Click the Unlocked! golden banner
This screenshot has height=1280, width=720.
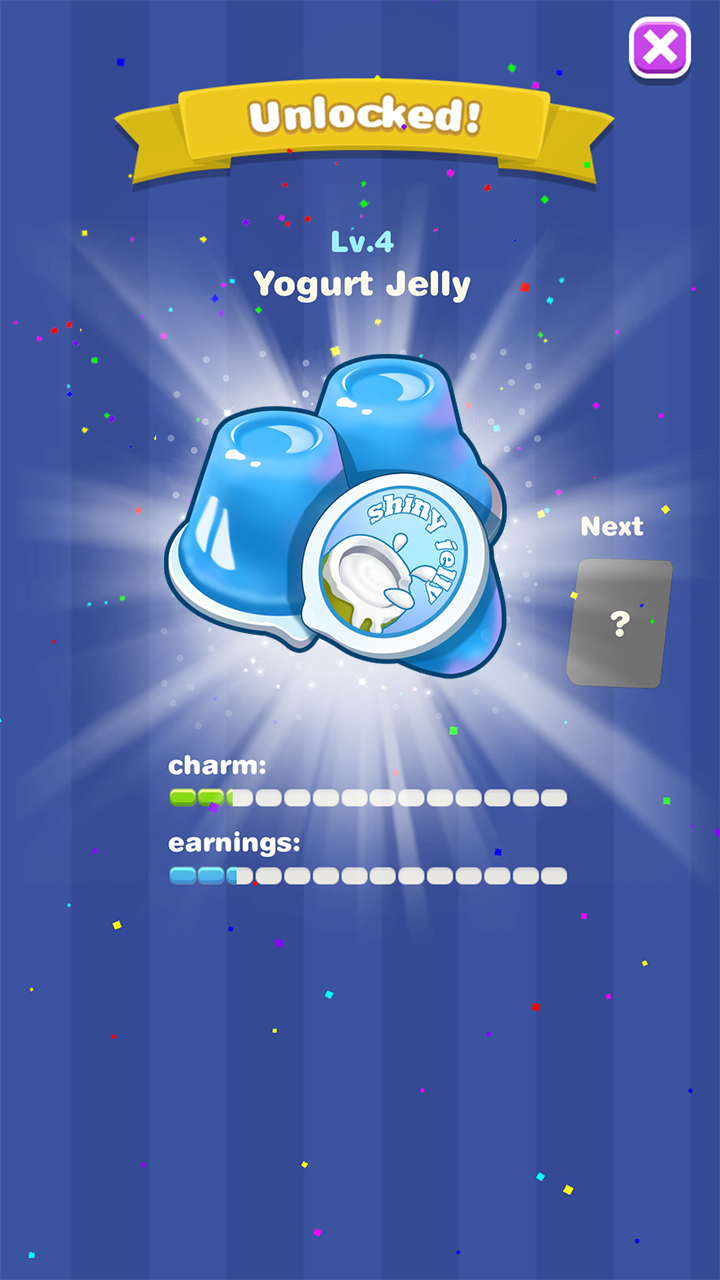coord(365,118)
